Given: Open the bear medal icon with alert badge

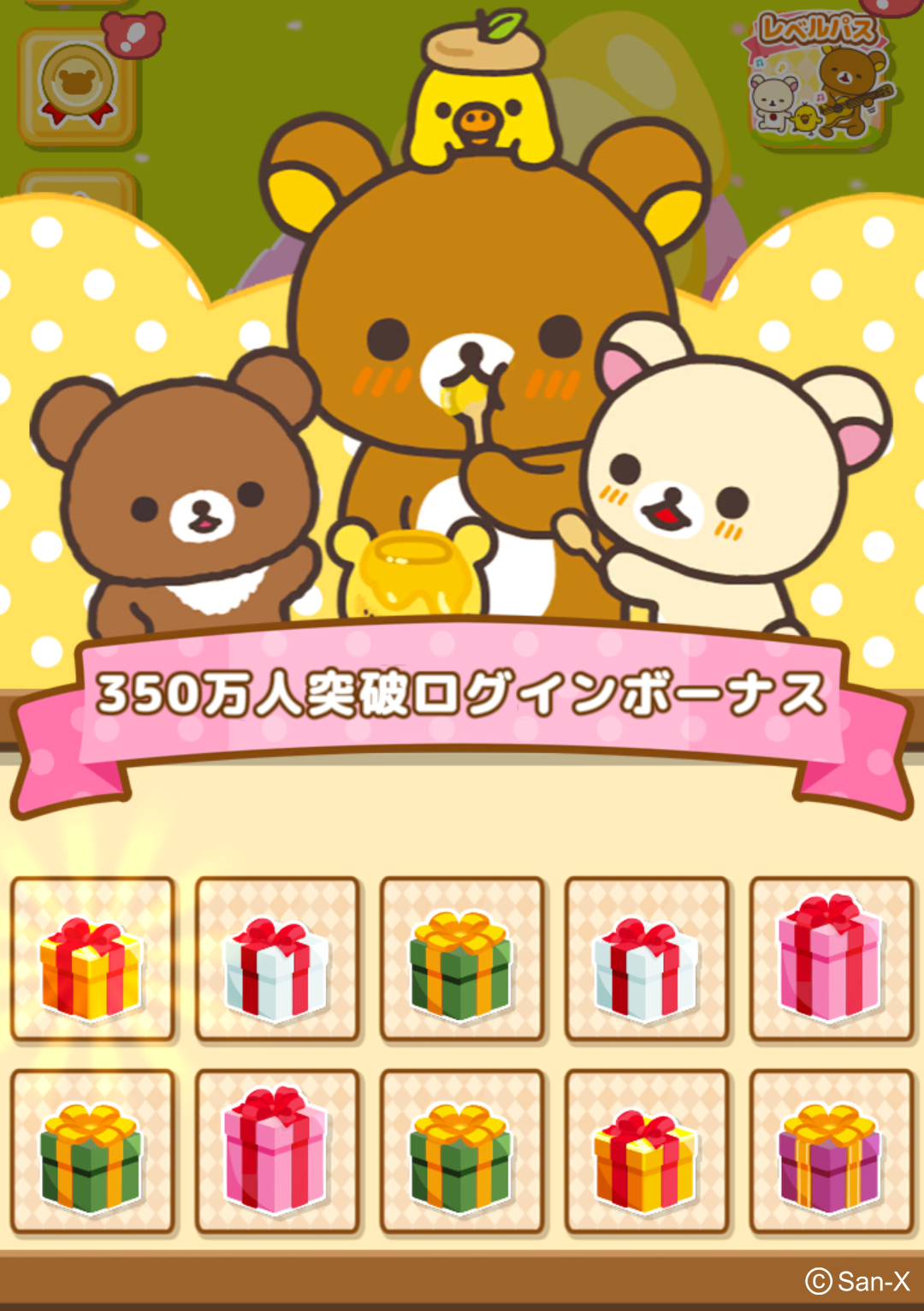Looking at the screenshot, I should 77,86.
